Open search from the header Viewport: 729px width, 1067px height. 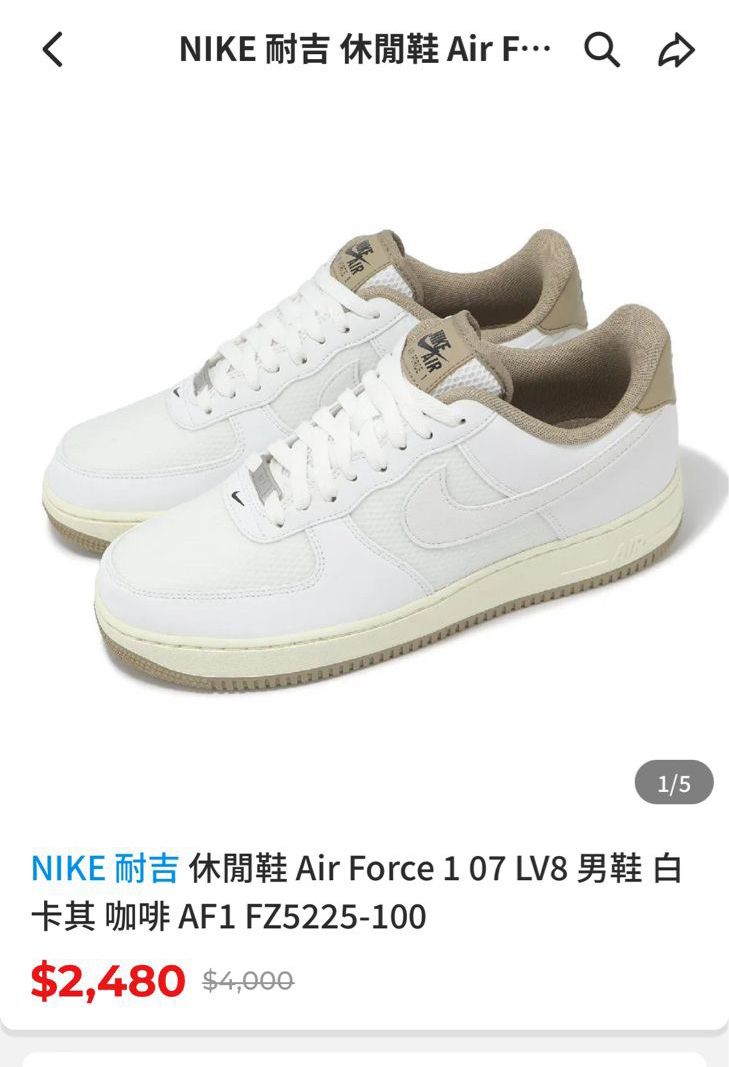[601, 49]
